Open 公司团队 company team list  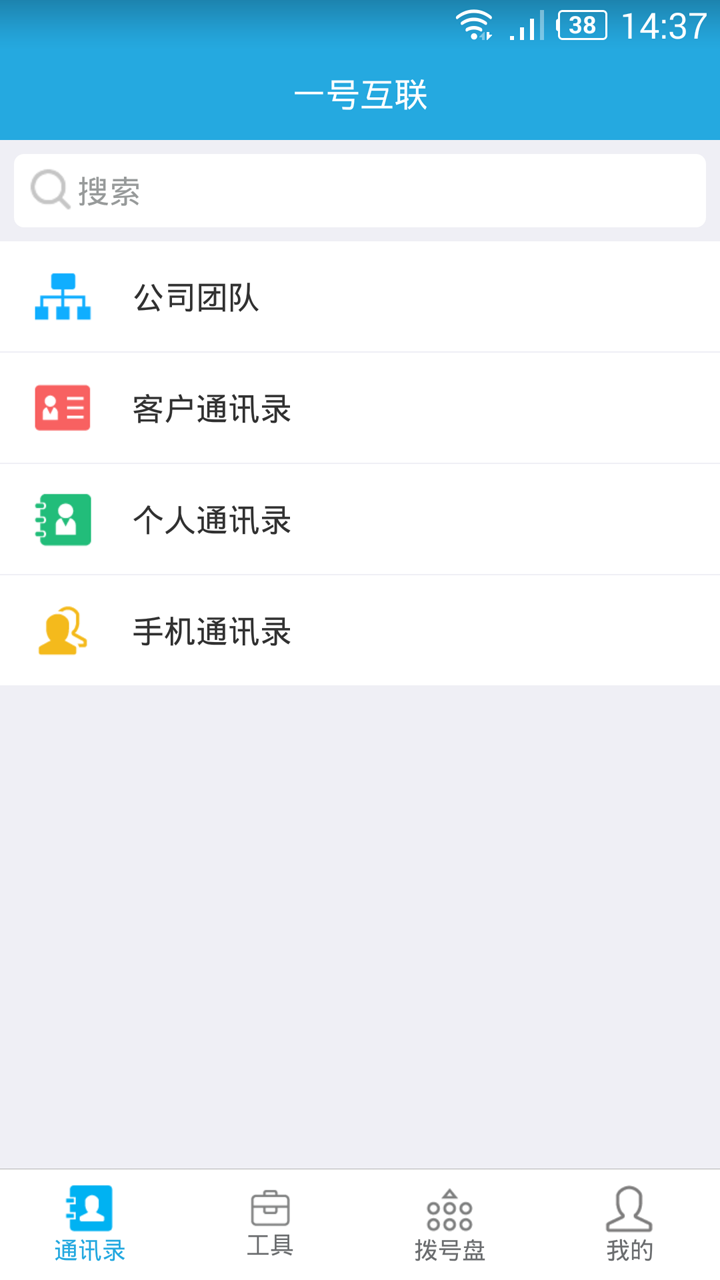click(x=360, y=297)
